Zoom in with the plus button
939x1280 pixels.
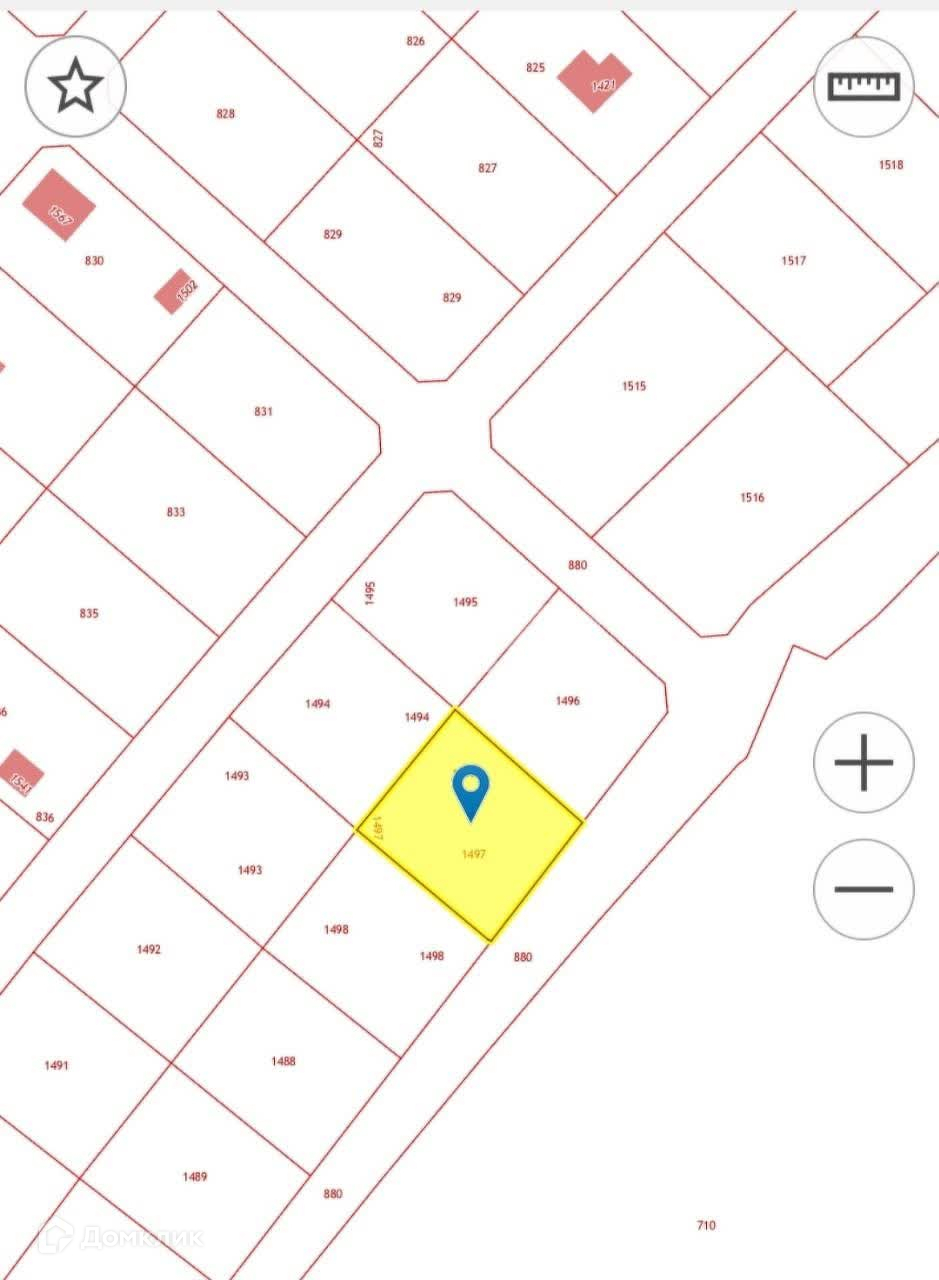click(x=864, y=763)
